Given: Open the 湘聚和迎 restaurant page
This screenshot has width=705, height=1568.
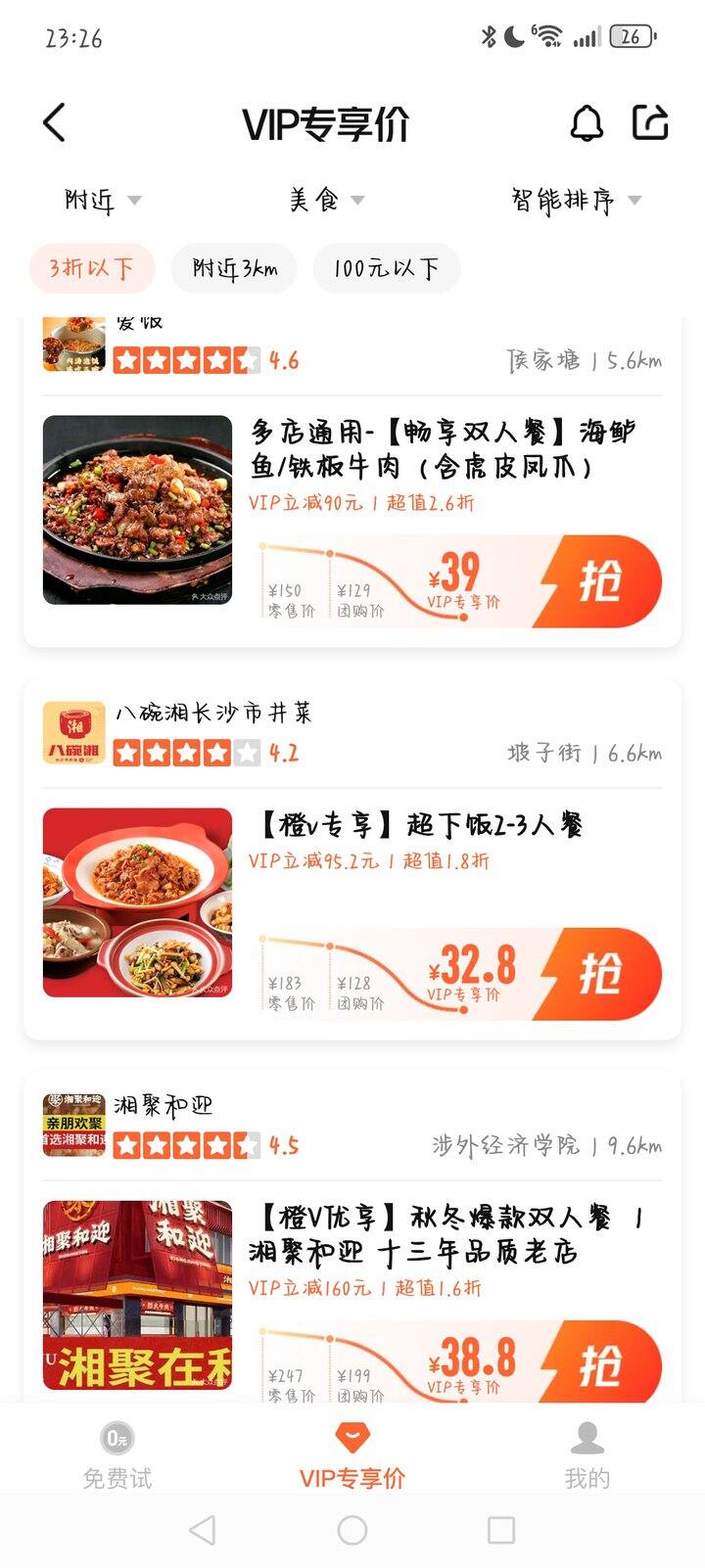Looking at the screenshot, I should pos(163,1106).
